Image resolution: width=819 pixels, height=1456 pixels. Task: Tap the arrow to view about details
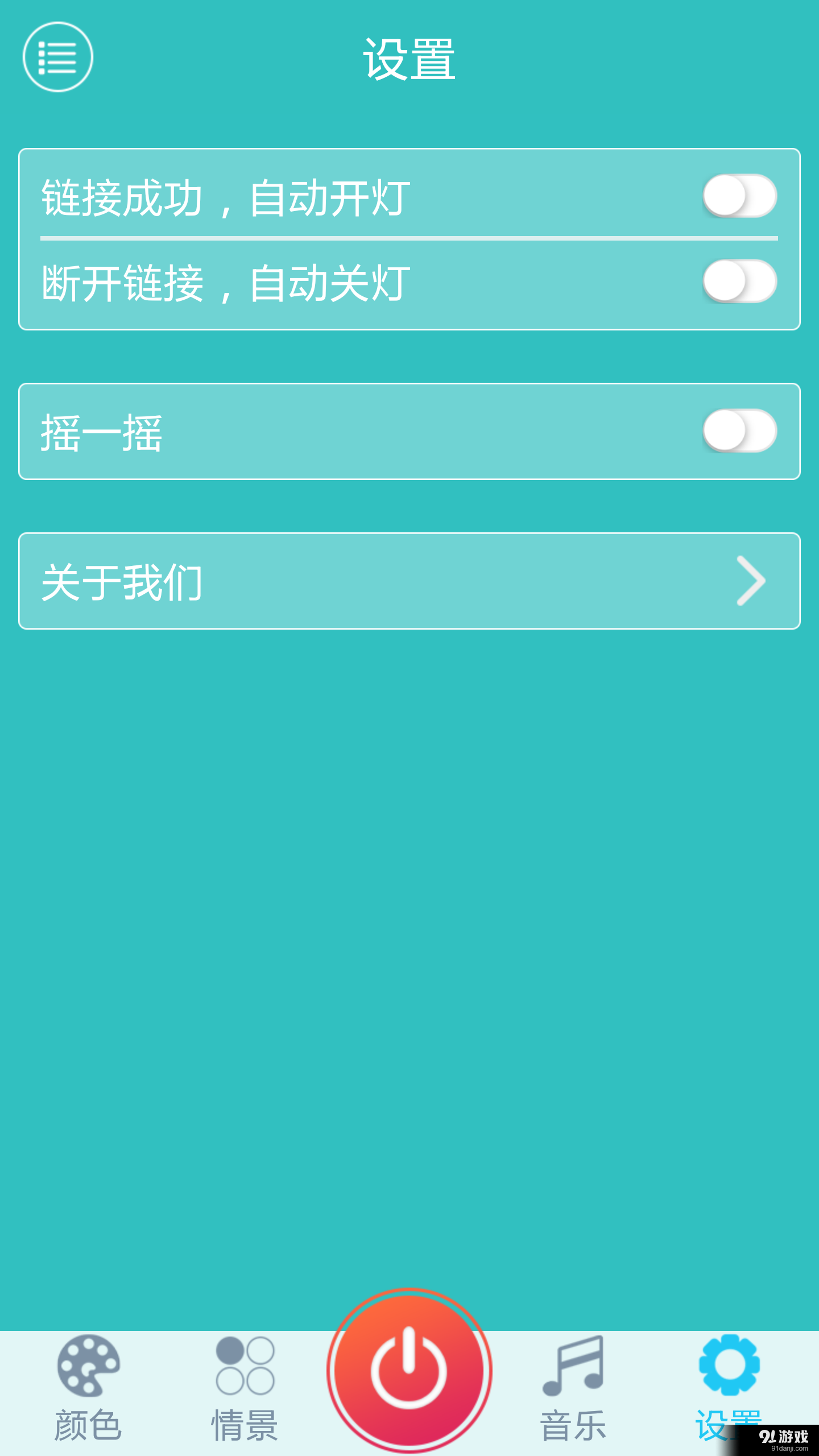(751, 580)
